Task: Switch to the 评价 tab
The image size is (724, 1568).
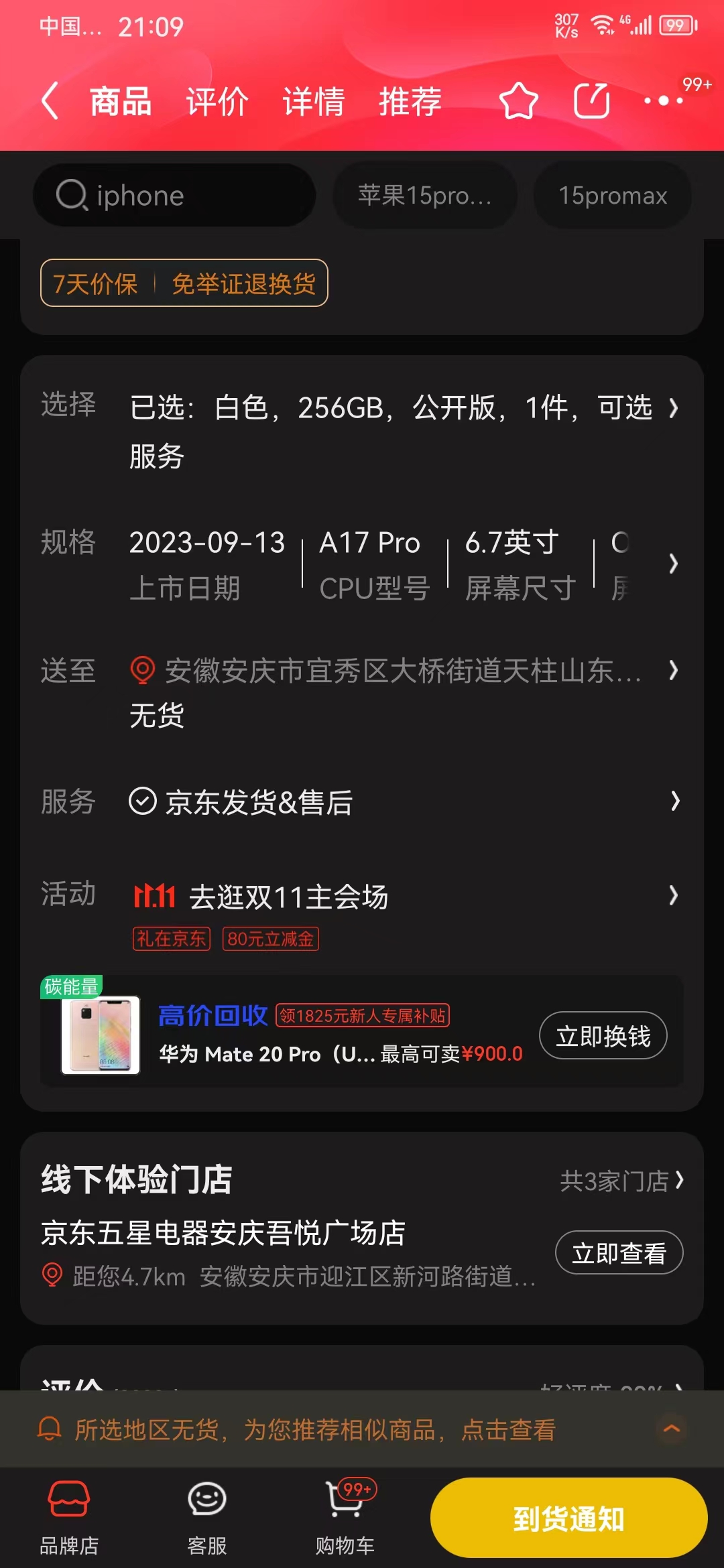Action: pos(217,102)
